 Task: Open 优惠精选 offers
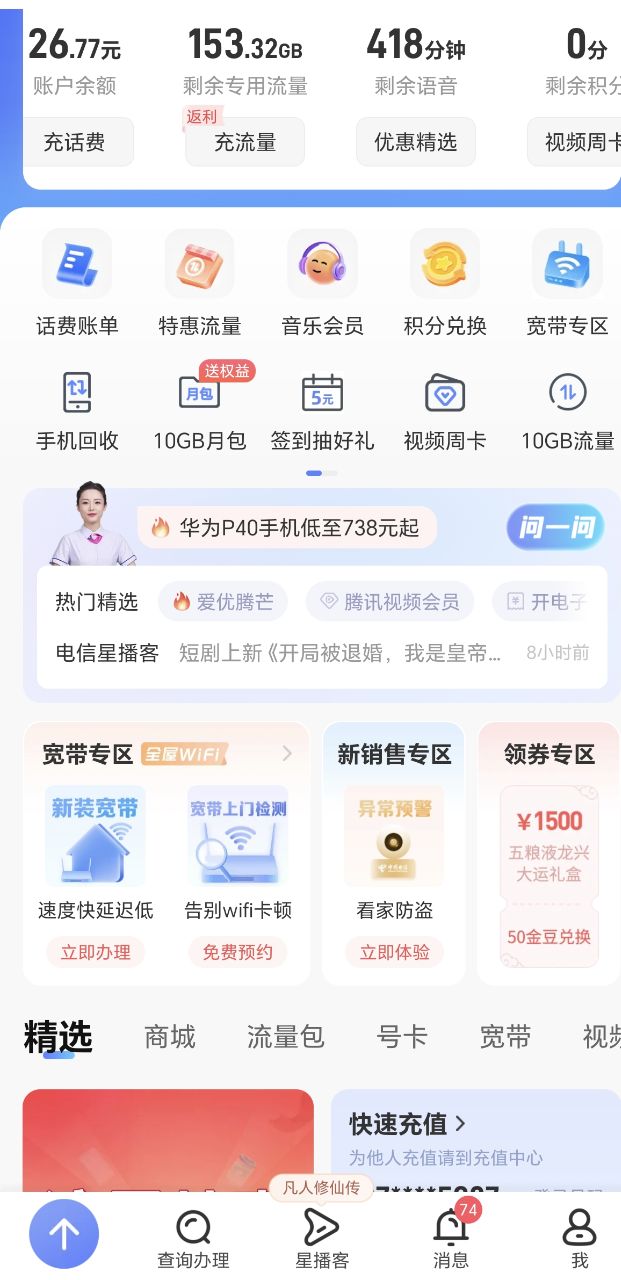415,142
